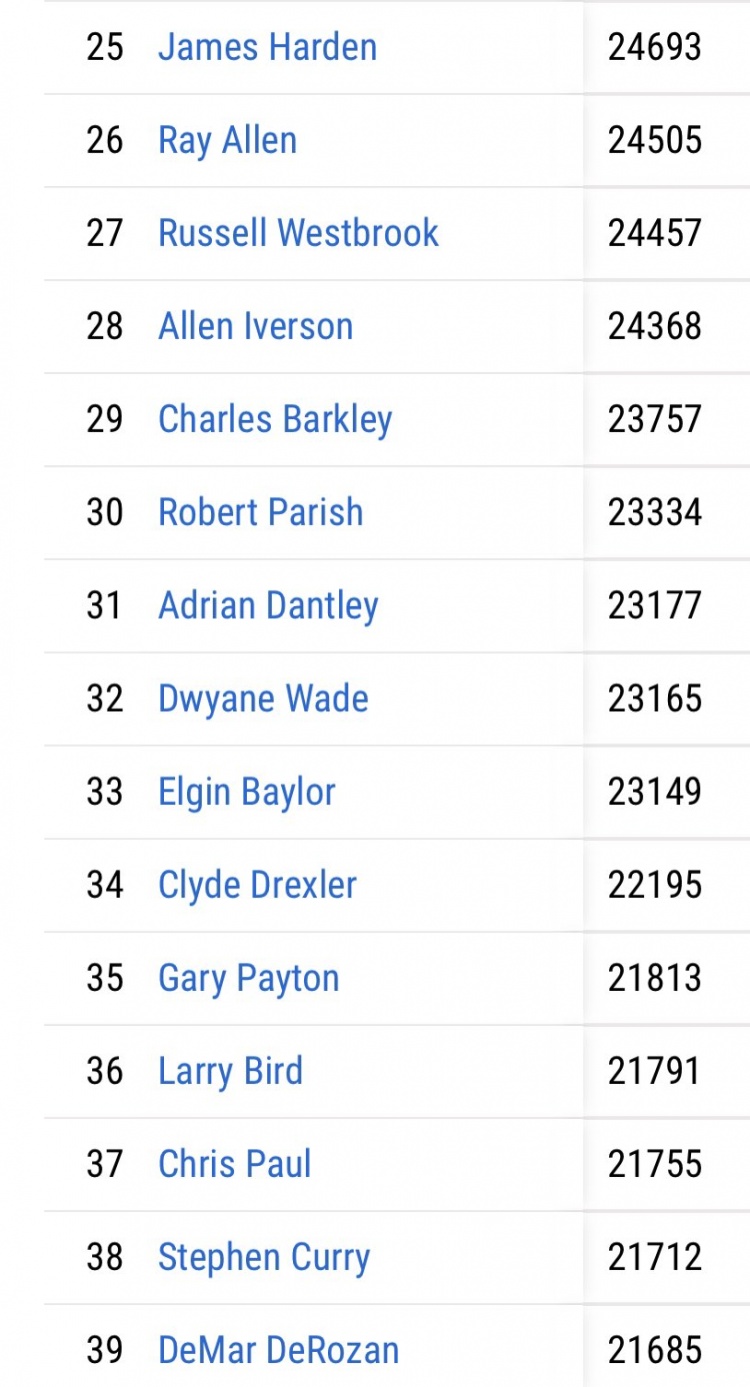Viewport: 750px width, 1387px height.
Task: Tap the Elgin Baylor link
Action: [246, 791]
